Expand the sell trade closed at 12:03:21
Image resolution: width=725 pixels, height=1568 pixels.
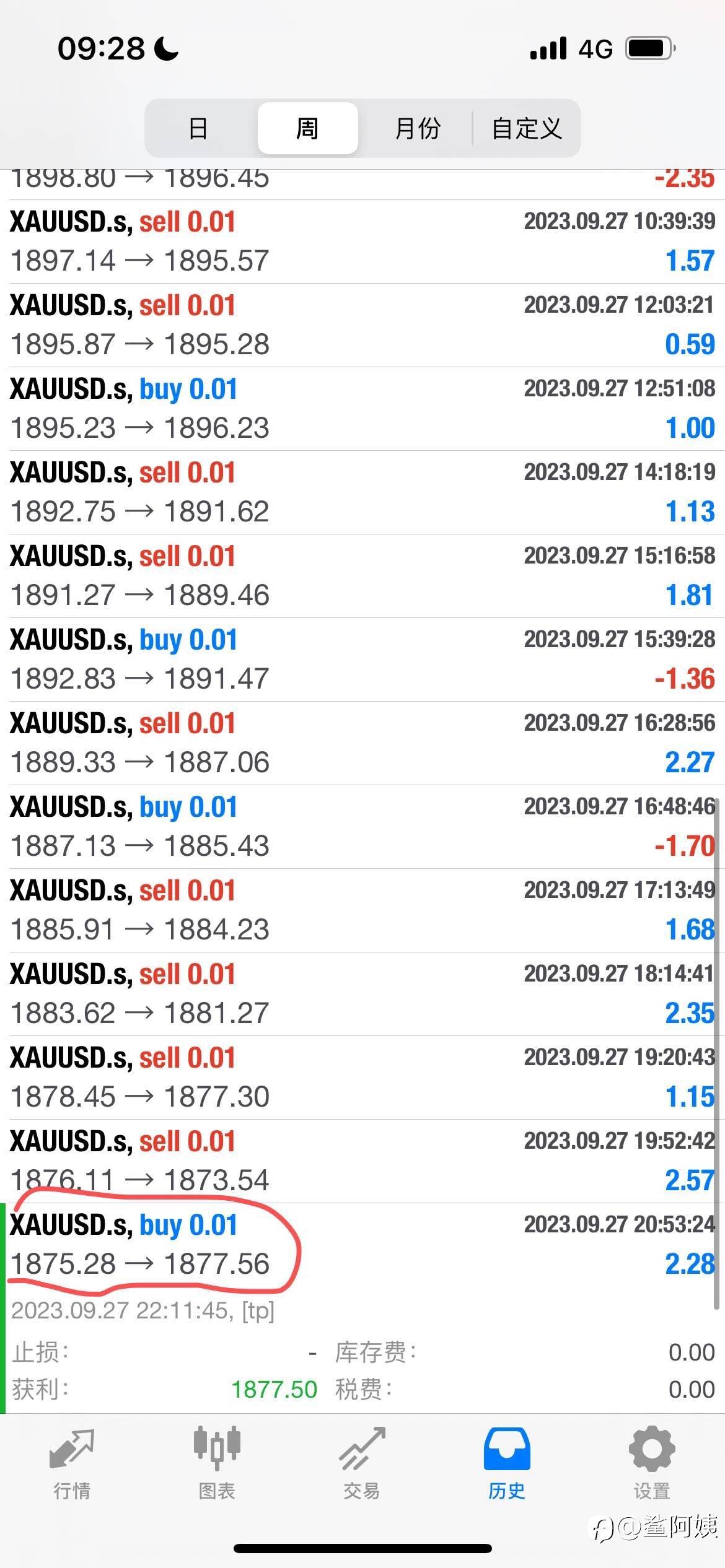362,325
